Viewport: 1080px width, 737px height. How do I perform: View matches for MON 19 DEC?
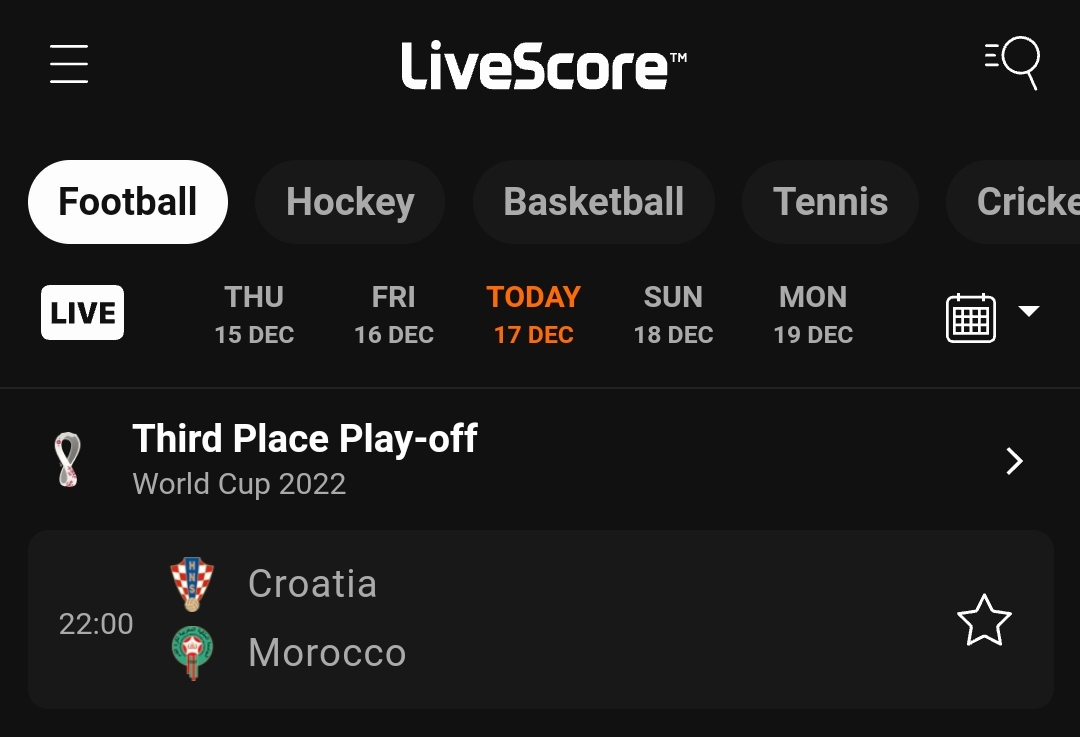click(813, 315)
